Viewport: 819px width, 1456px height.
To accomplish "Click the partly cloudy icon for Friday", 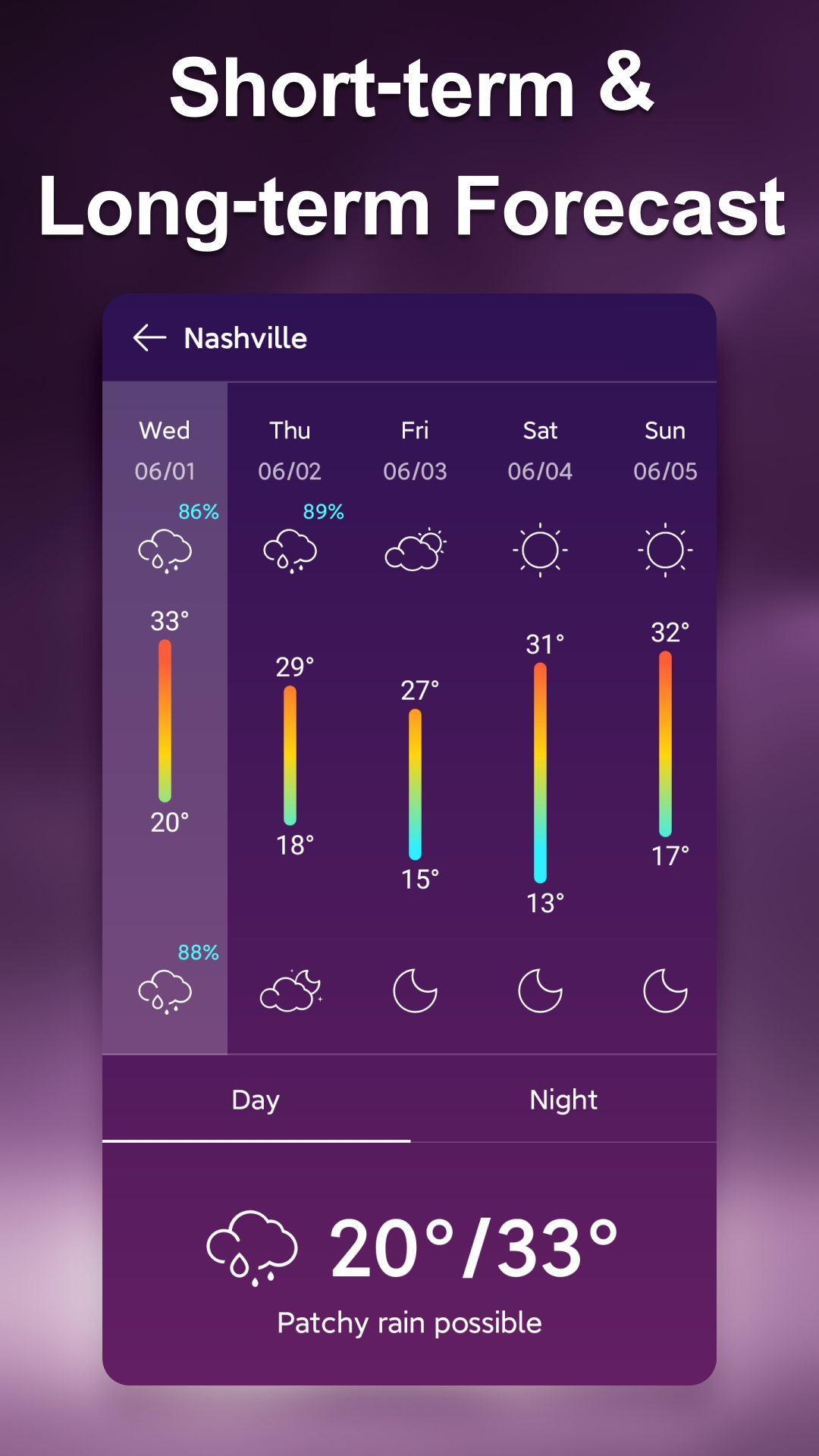I will coord(416,551).
